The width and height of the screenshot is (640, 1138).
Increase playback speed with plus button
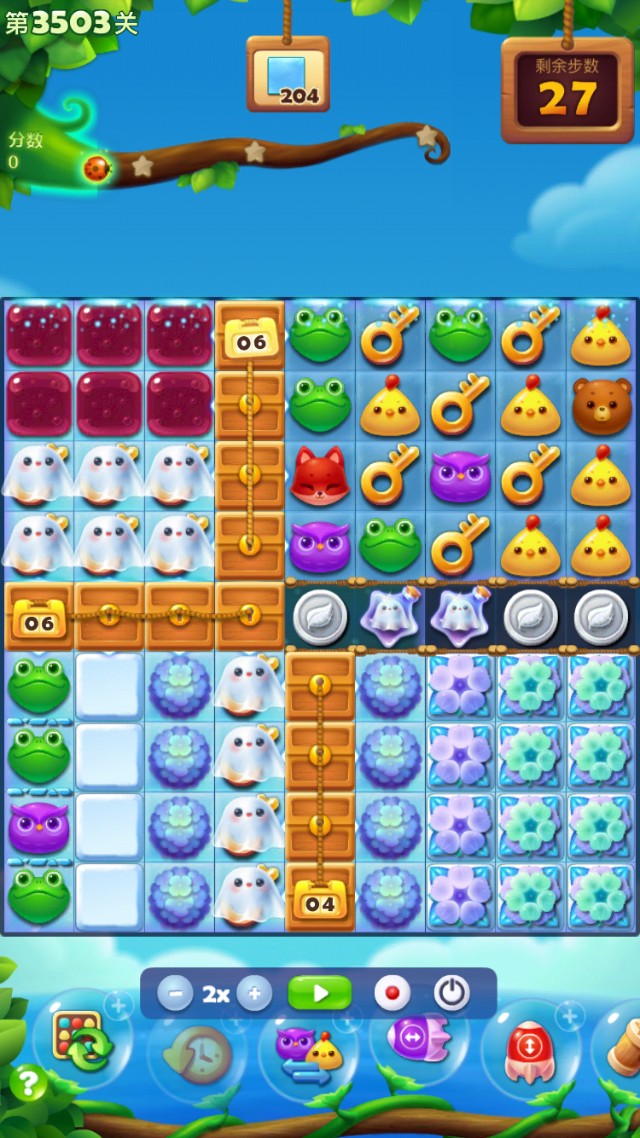(x=254, y=994)
